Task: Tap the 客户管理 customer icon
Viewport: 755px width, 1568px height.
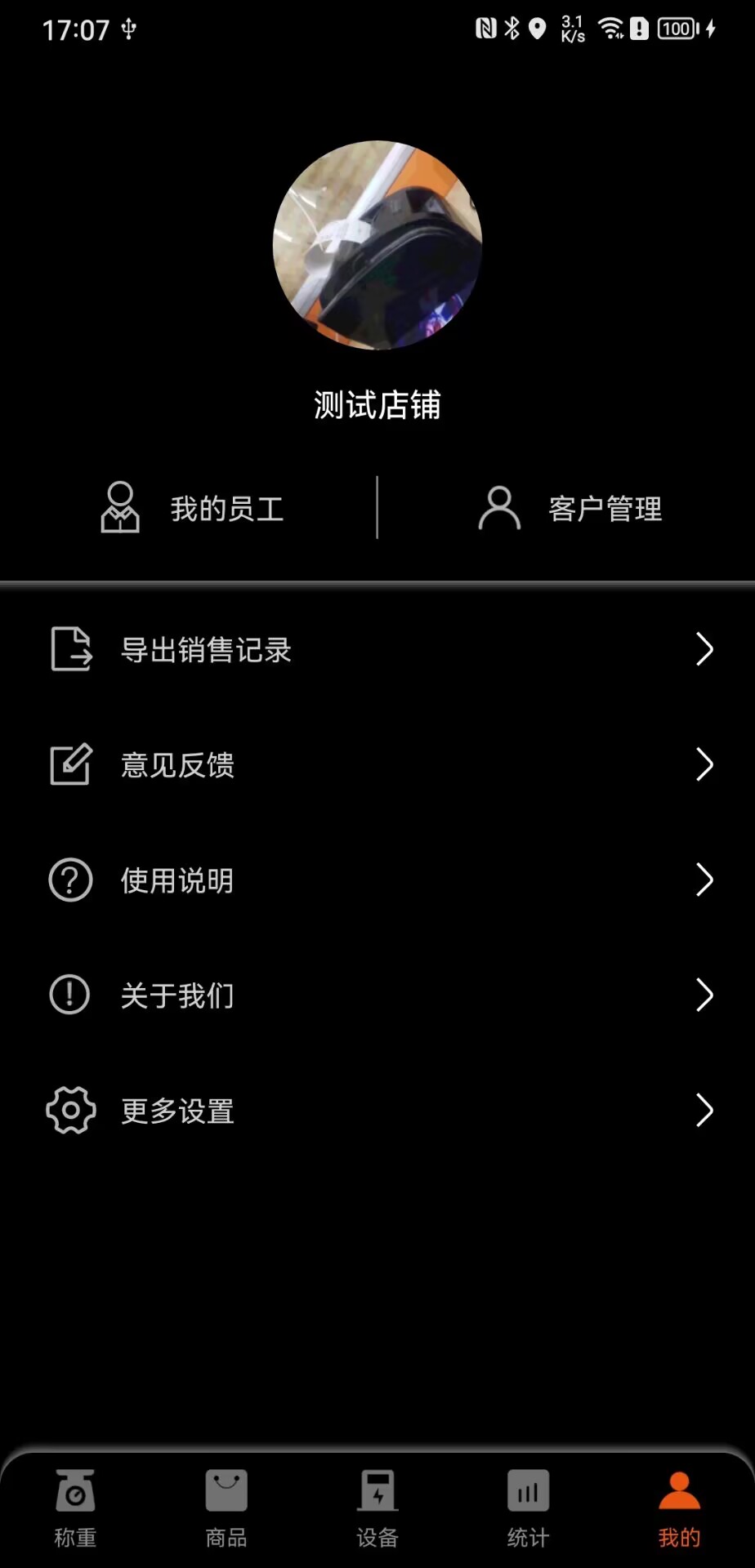Action: click(498, 508)
